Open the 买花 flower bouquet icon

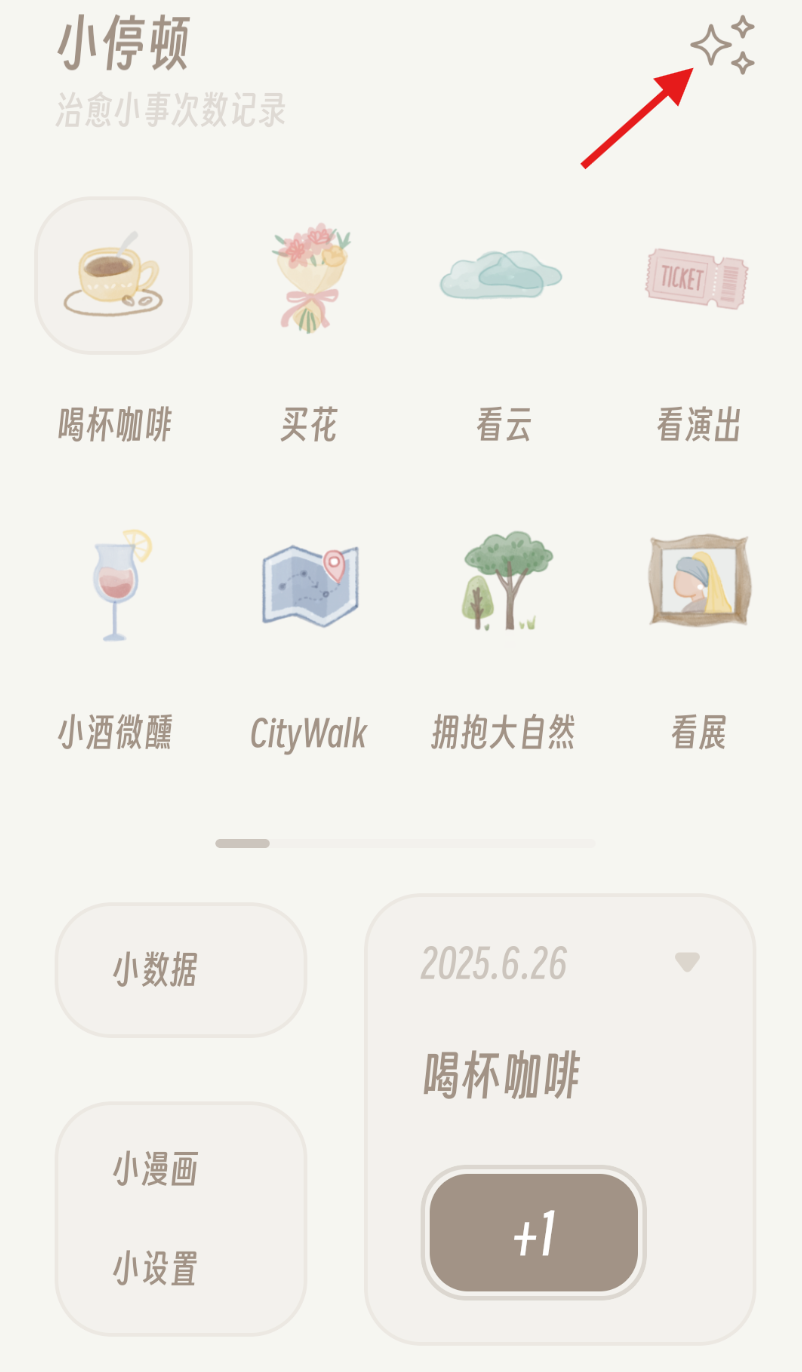(x=308, y=274)
